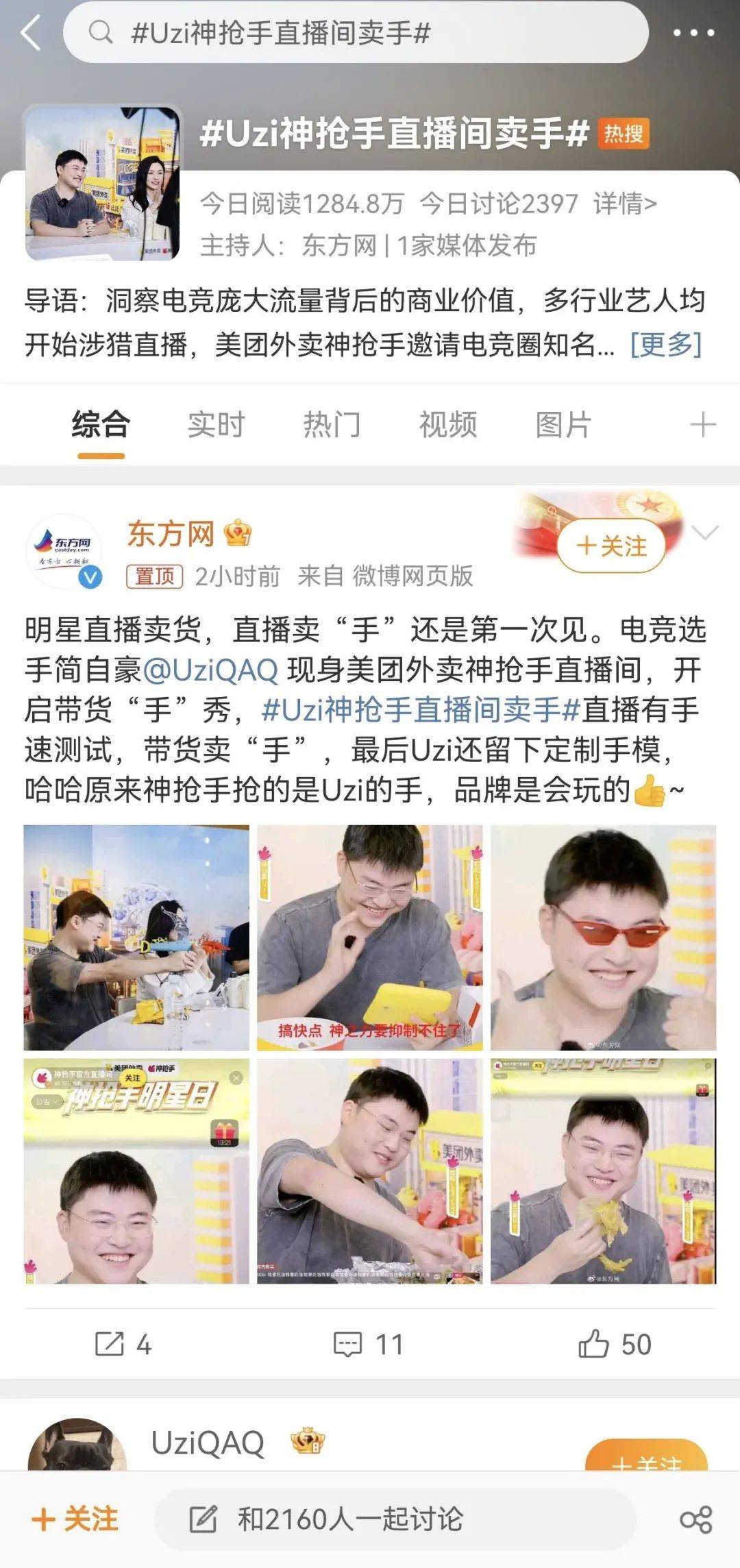Open comments on 东方网's post

click(368, 1345)
